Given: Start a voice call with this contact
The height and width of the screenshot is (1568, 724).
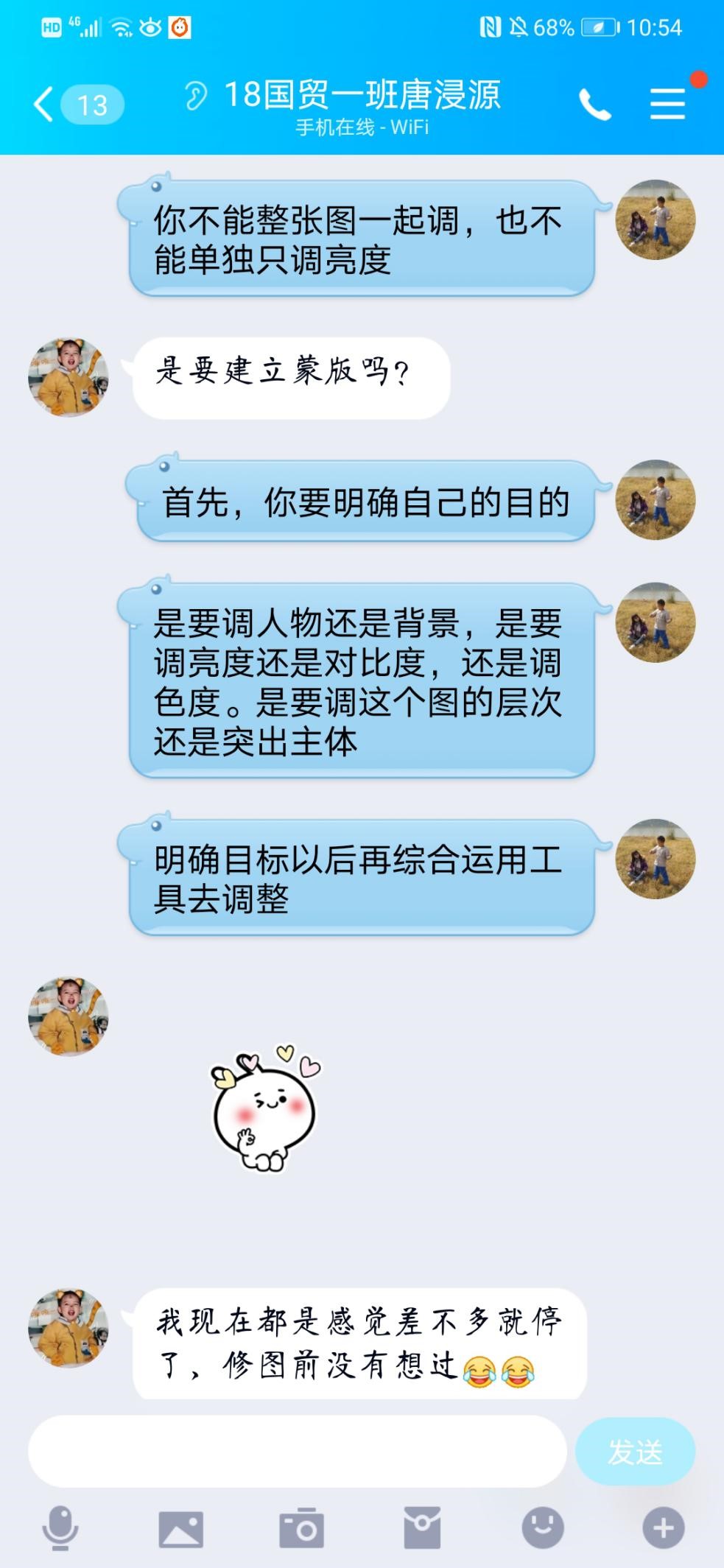Looking at the screenshot, I should pyautogui.click(x=594, y=104).
